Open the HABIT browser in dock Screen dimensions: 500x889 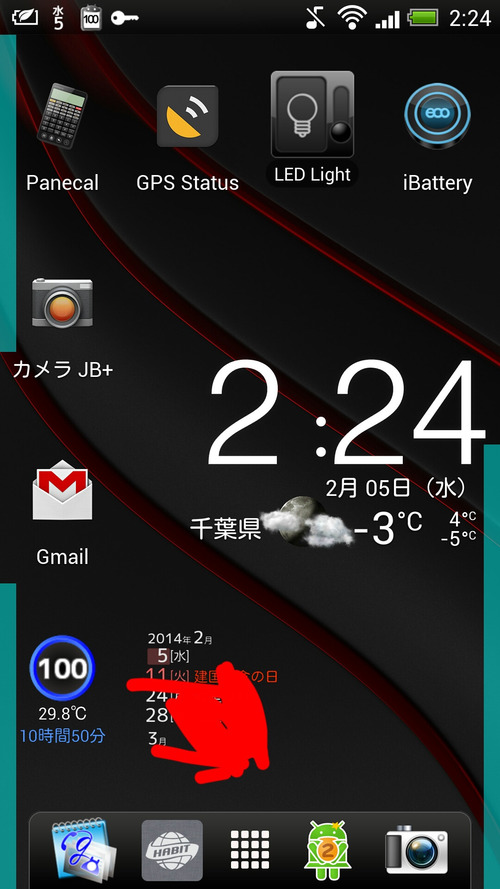pyautogui.click(x=172, y=850)
